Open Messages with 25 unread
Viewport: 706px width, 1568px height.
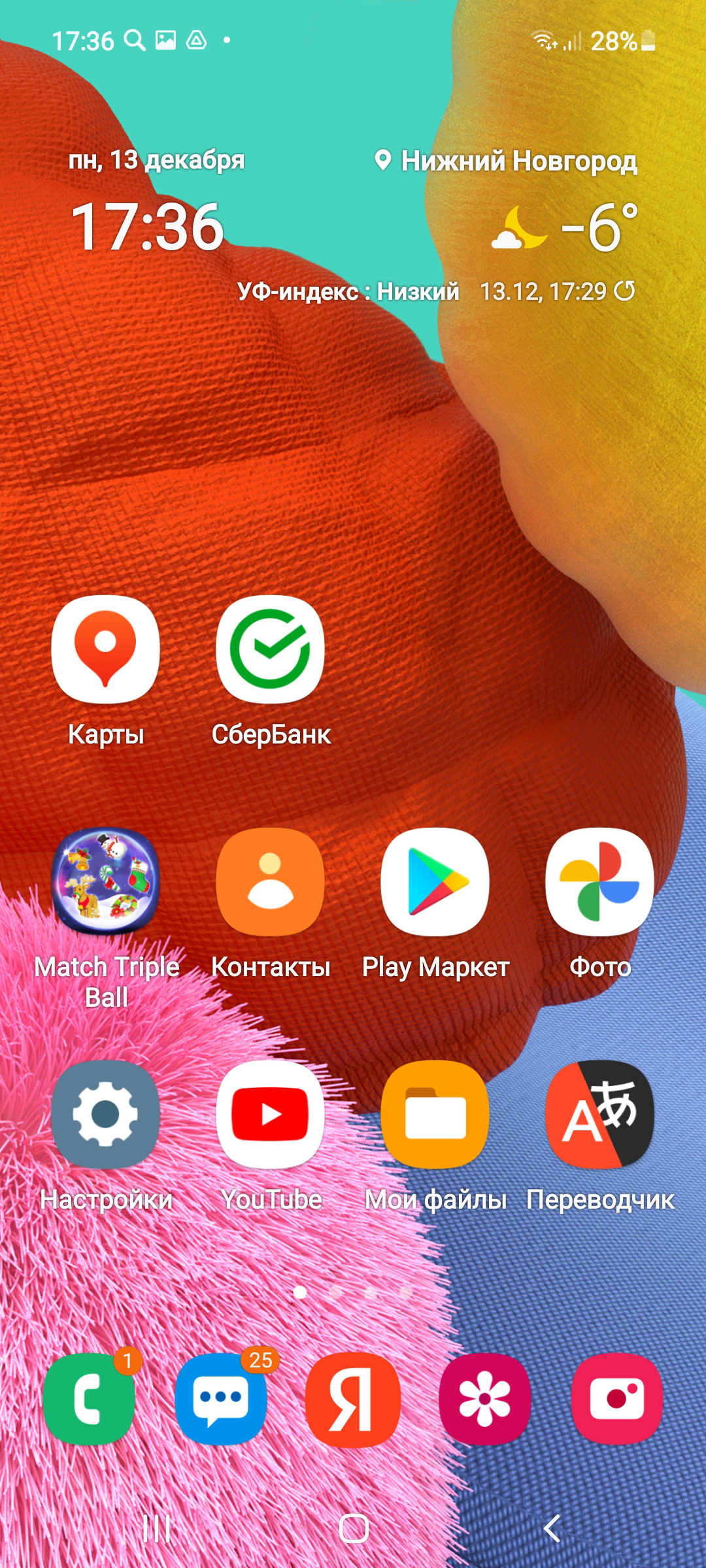pyautogui.click(x=221, y=1398)
